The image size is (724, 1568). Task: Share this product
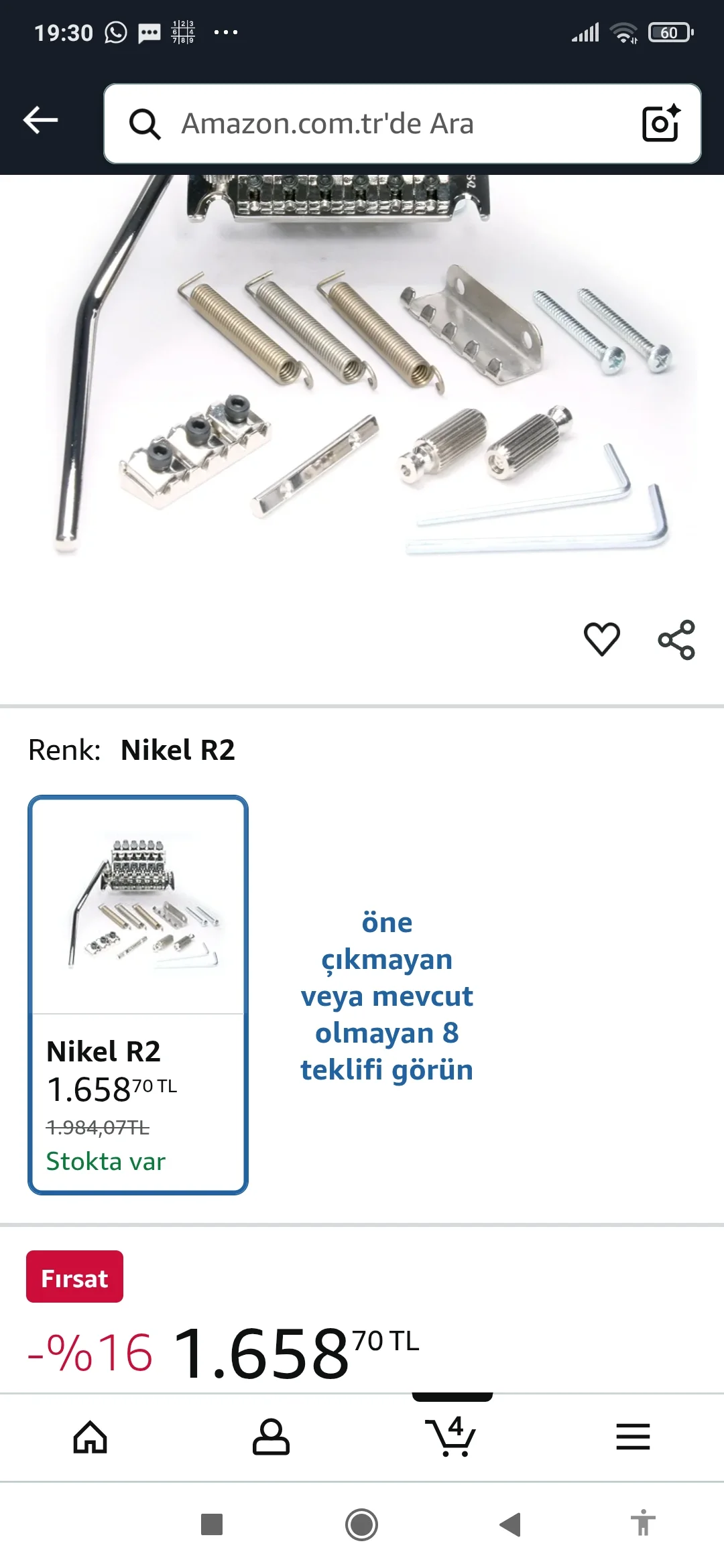676,640
